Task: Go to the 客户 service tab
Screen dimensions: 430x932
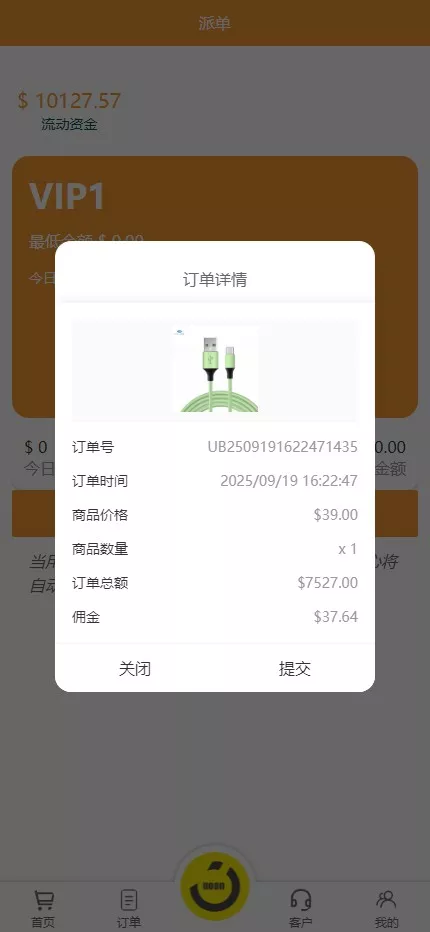Action: point(301,909)
